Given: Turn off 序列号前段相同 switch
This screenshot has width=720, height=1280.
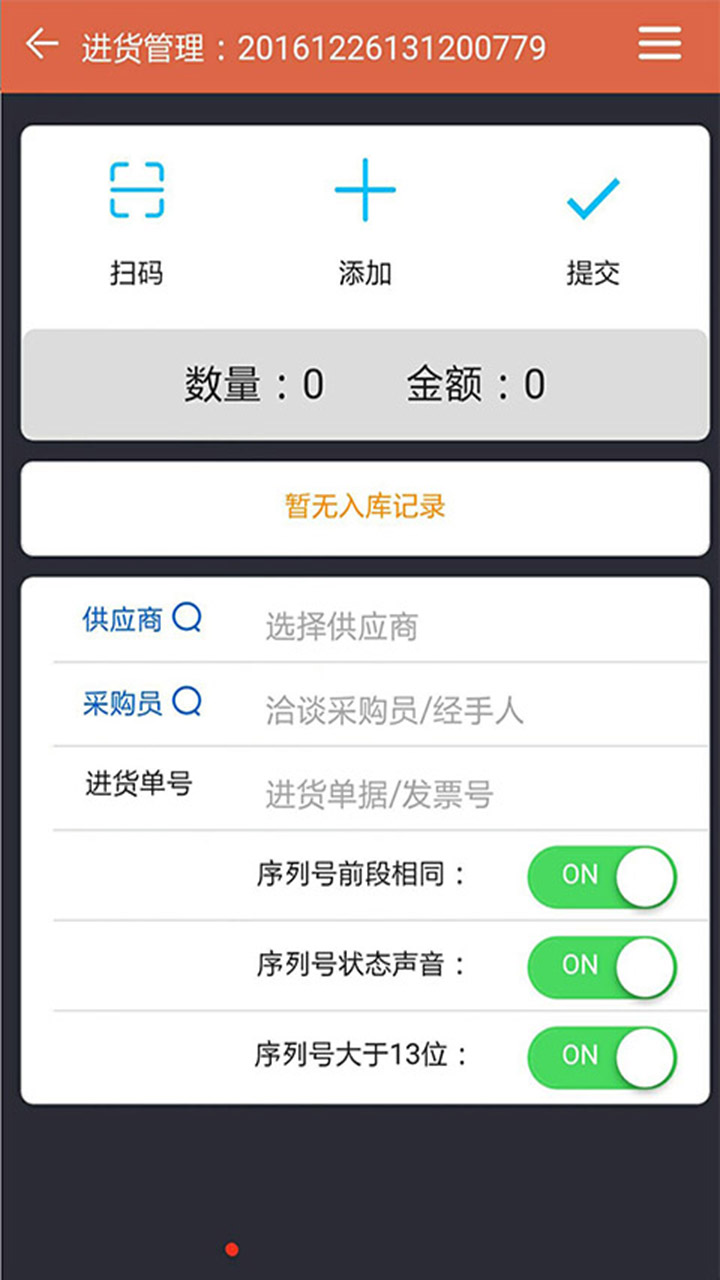Looking at the screenshot, I should pyautogui.click(x=602, y=877).
